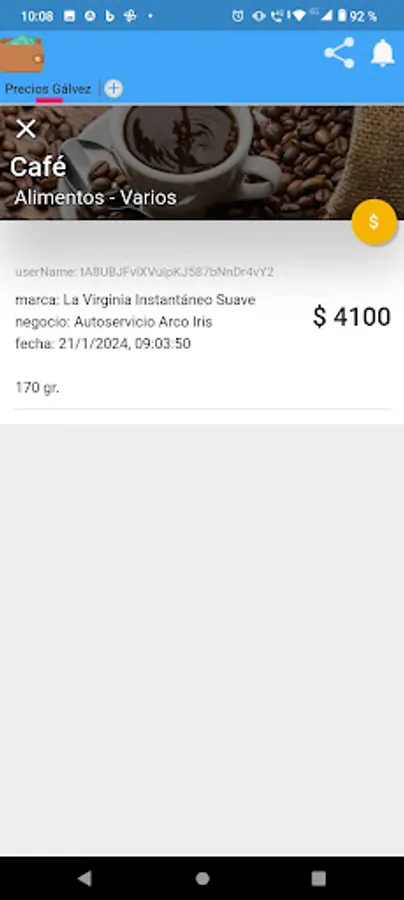The image size is (404, 900).
Task: Add a new list with the plus icon
Action: (x=114, y=88)
